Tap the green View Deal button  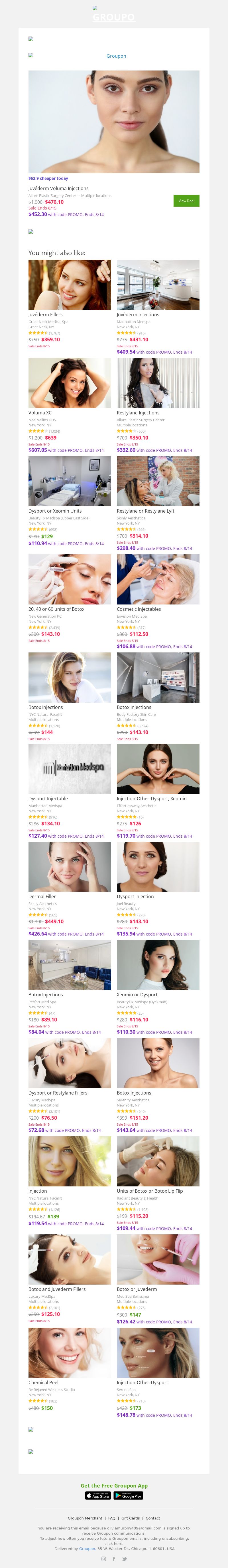tap(186, 201)
